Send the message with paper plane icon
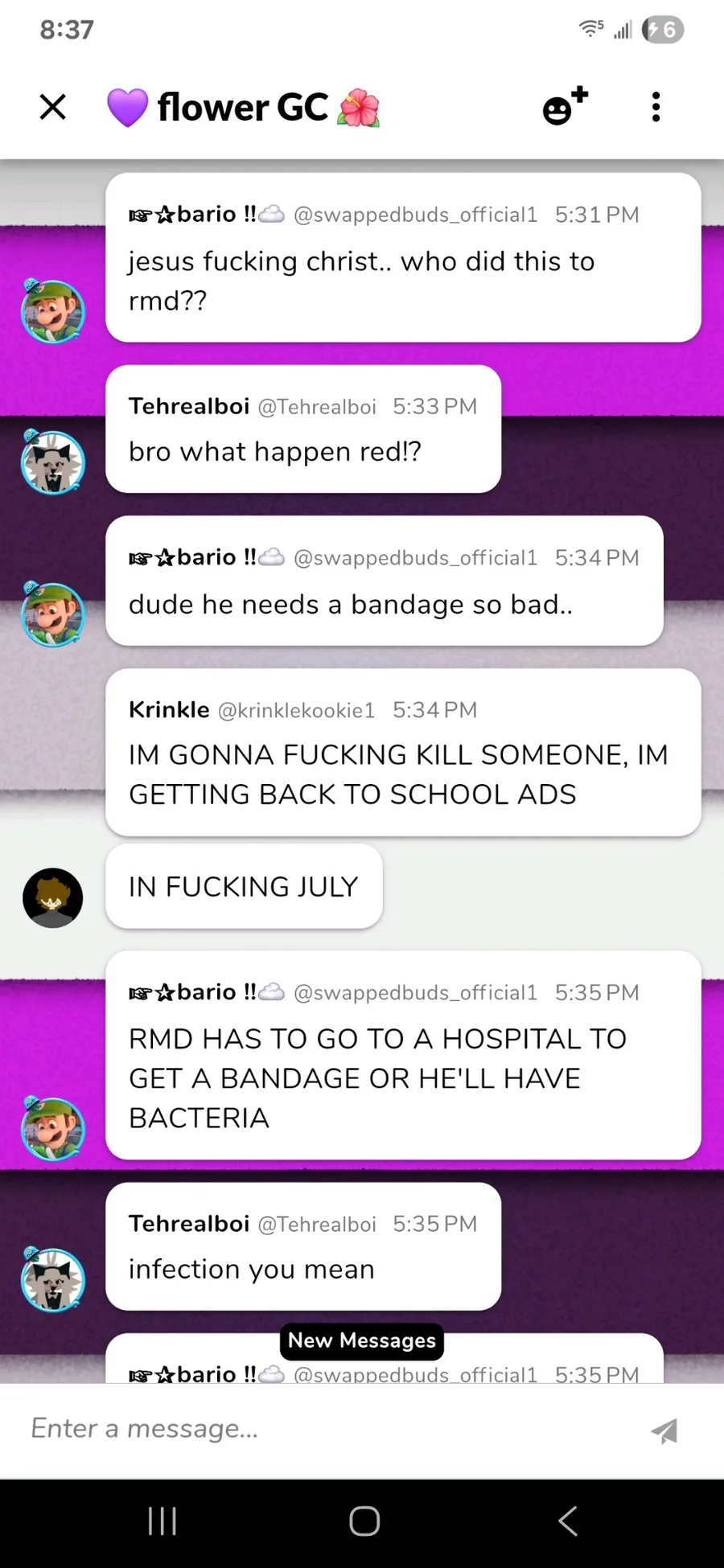Image resolution: width=724 pixels, height=1568 pixels. 664,1430
